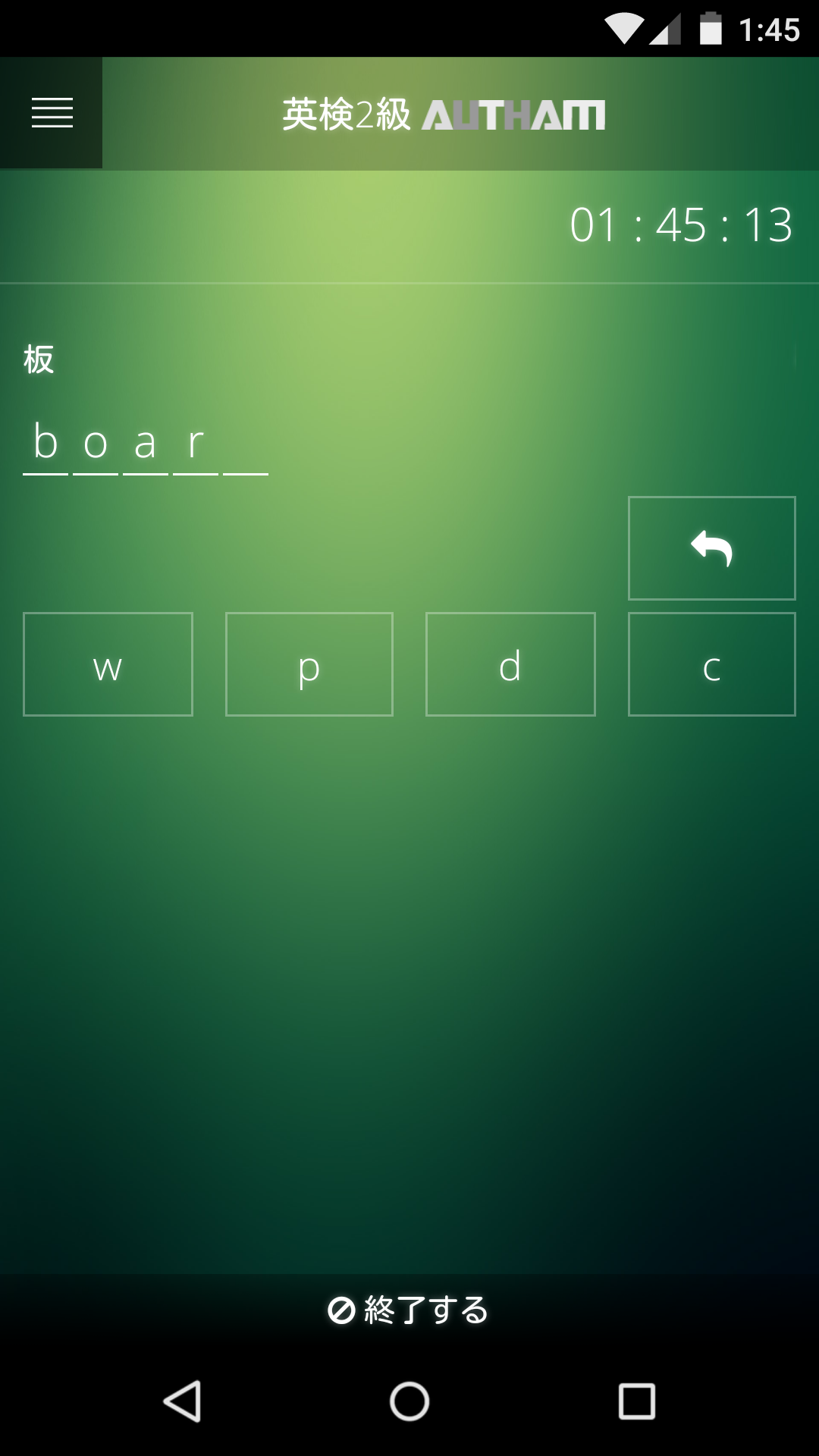Choose the letter w
This screenshot has height=1456, width=819.
click(108, 664)
